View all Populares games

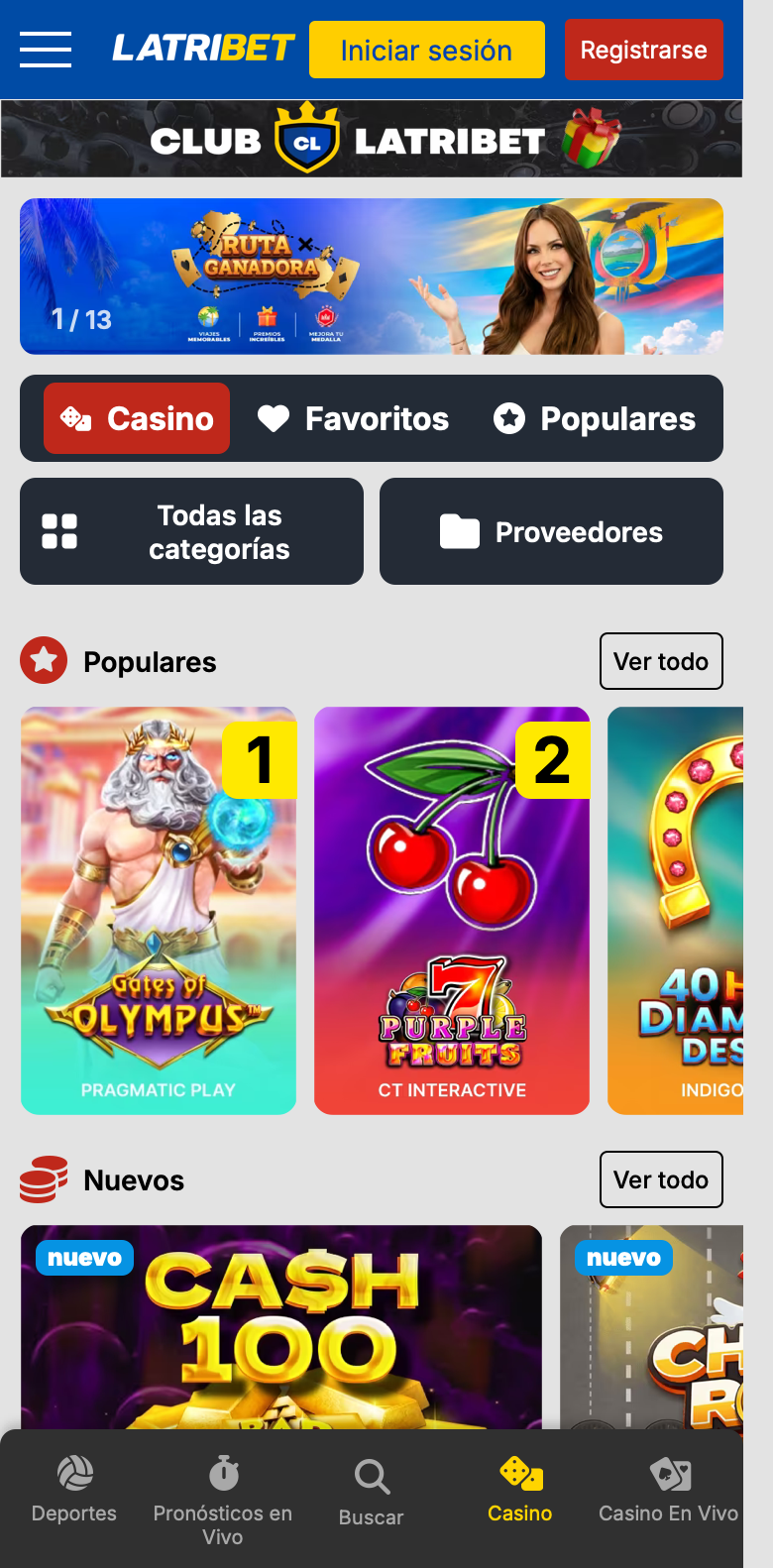(x=661, y=661)
